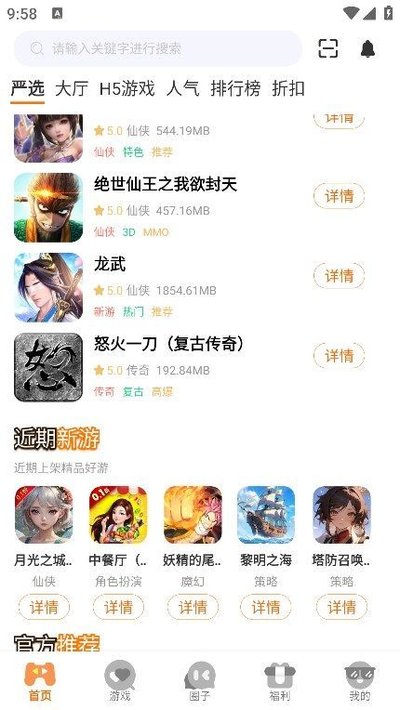Switch to the 大厅 tab
This screenshot has height=710, width=400.
pos(71,89)
